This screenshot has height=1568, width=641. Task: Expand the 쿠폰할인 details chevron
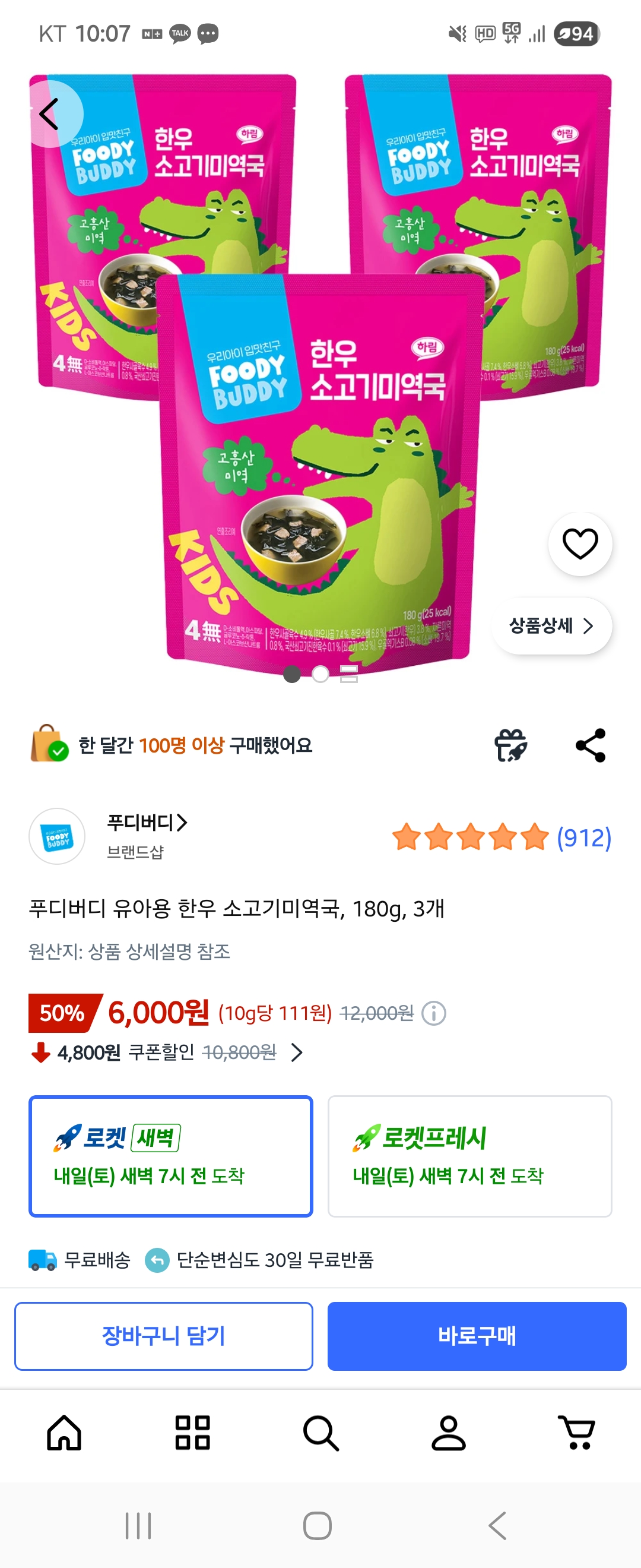coord(297,1052)
